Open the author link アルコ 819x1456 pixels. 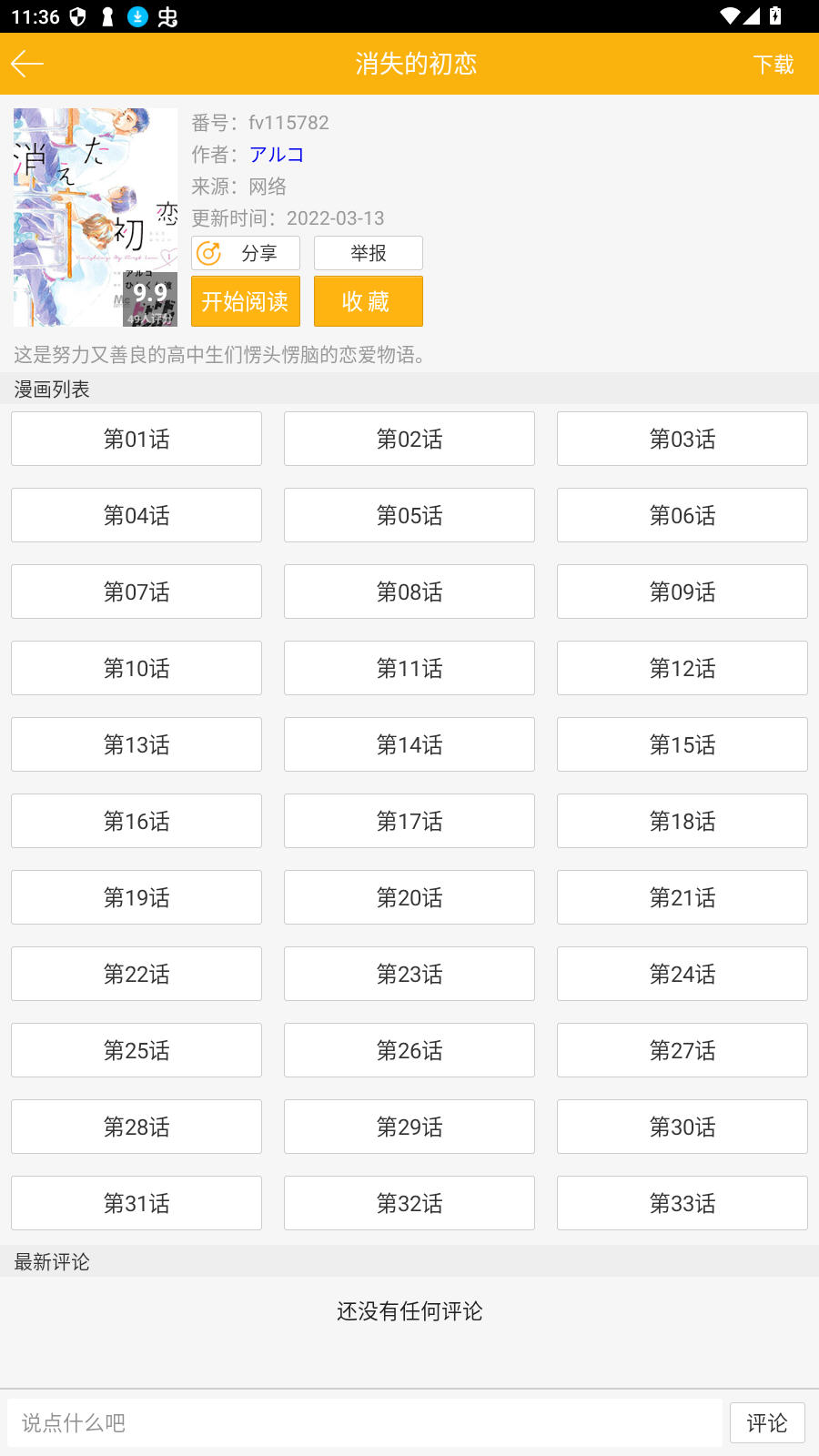(x=276, y=155)
